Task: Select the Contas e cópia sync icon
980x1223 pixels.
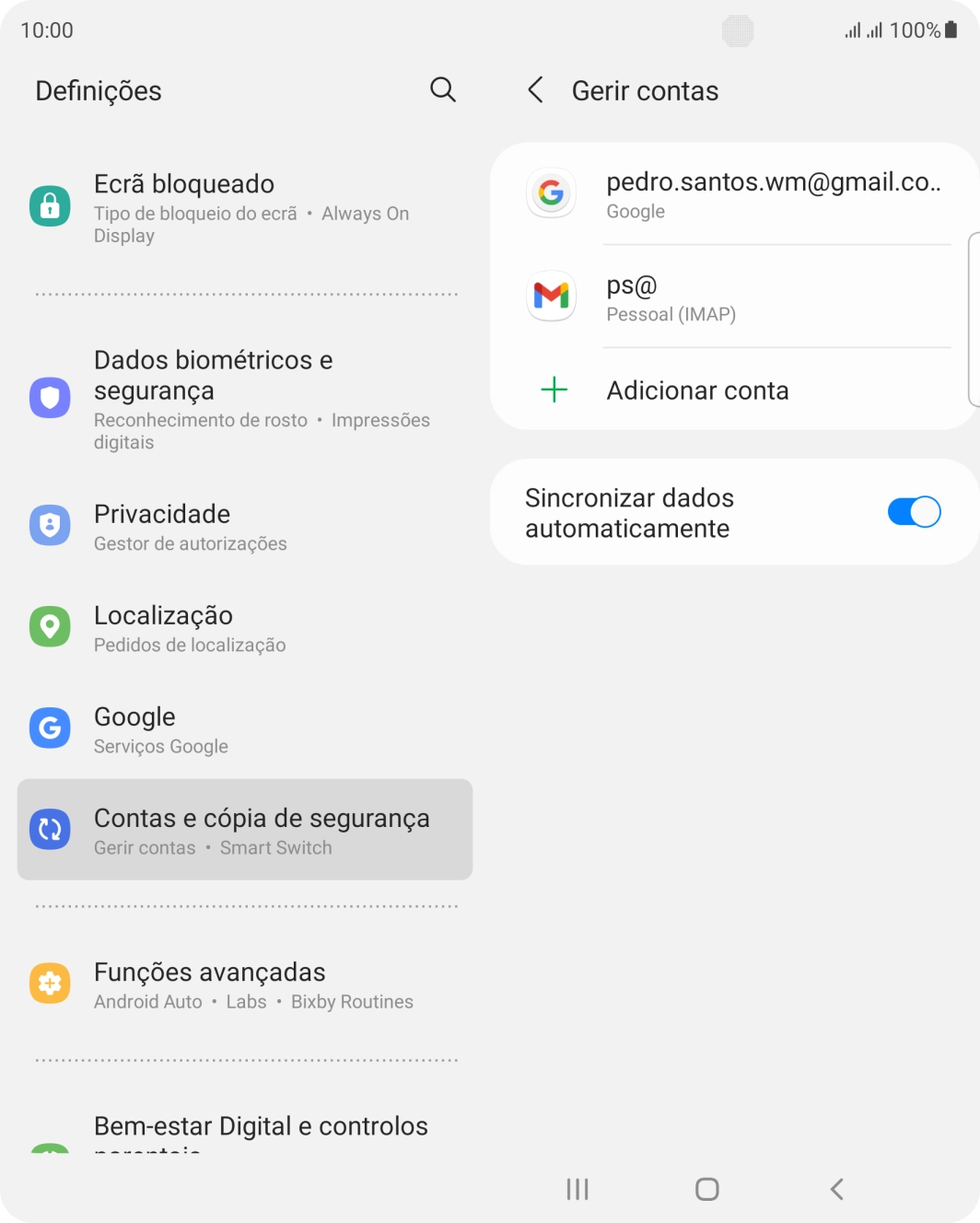Action: coord(50,829)
